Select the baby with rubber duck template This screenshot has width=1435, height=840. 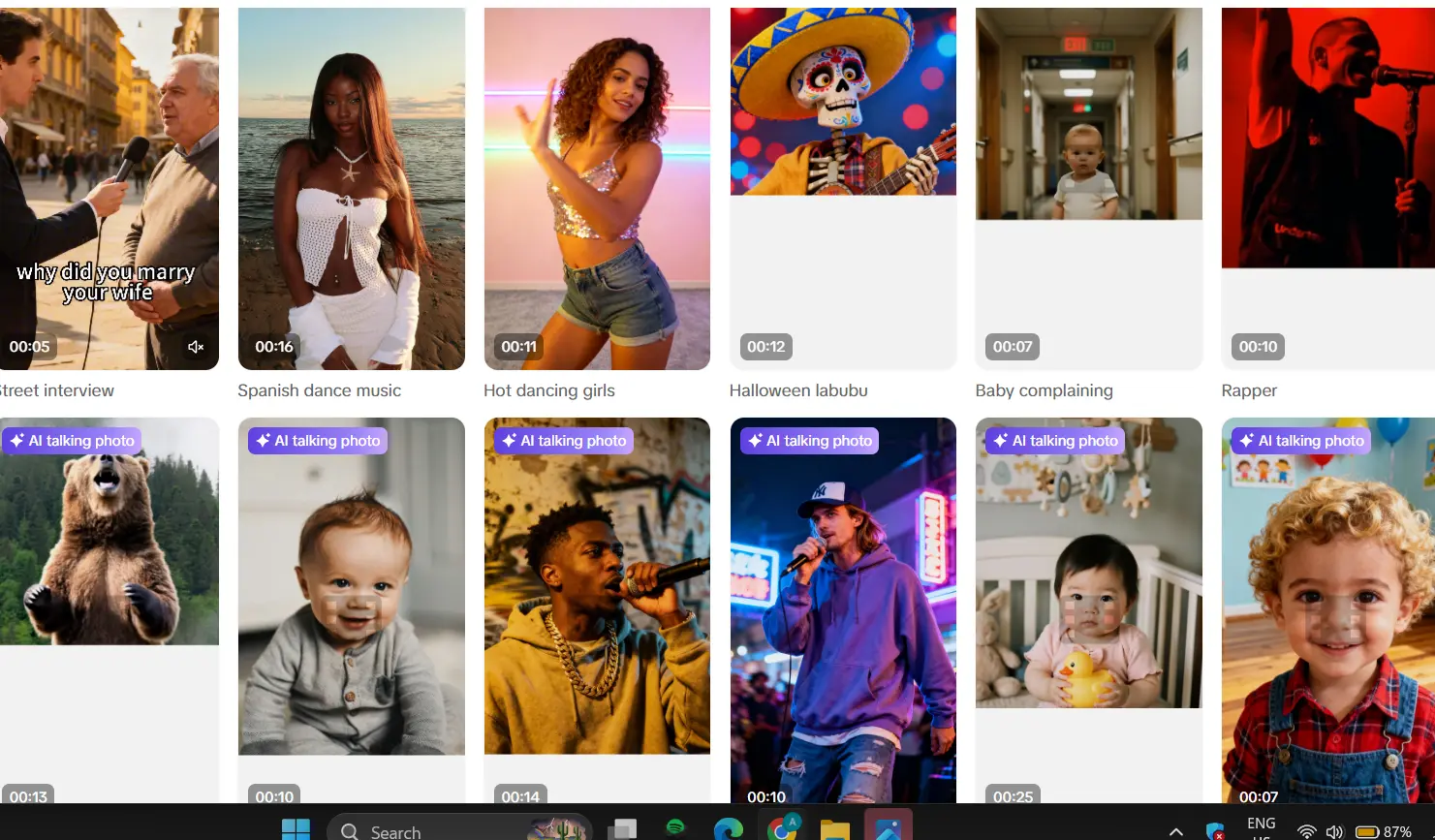click(1089, 610)
